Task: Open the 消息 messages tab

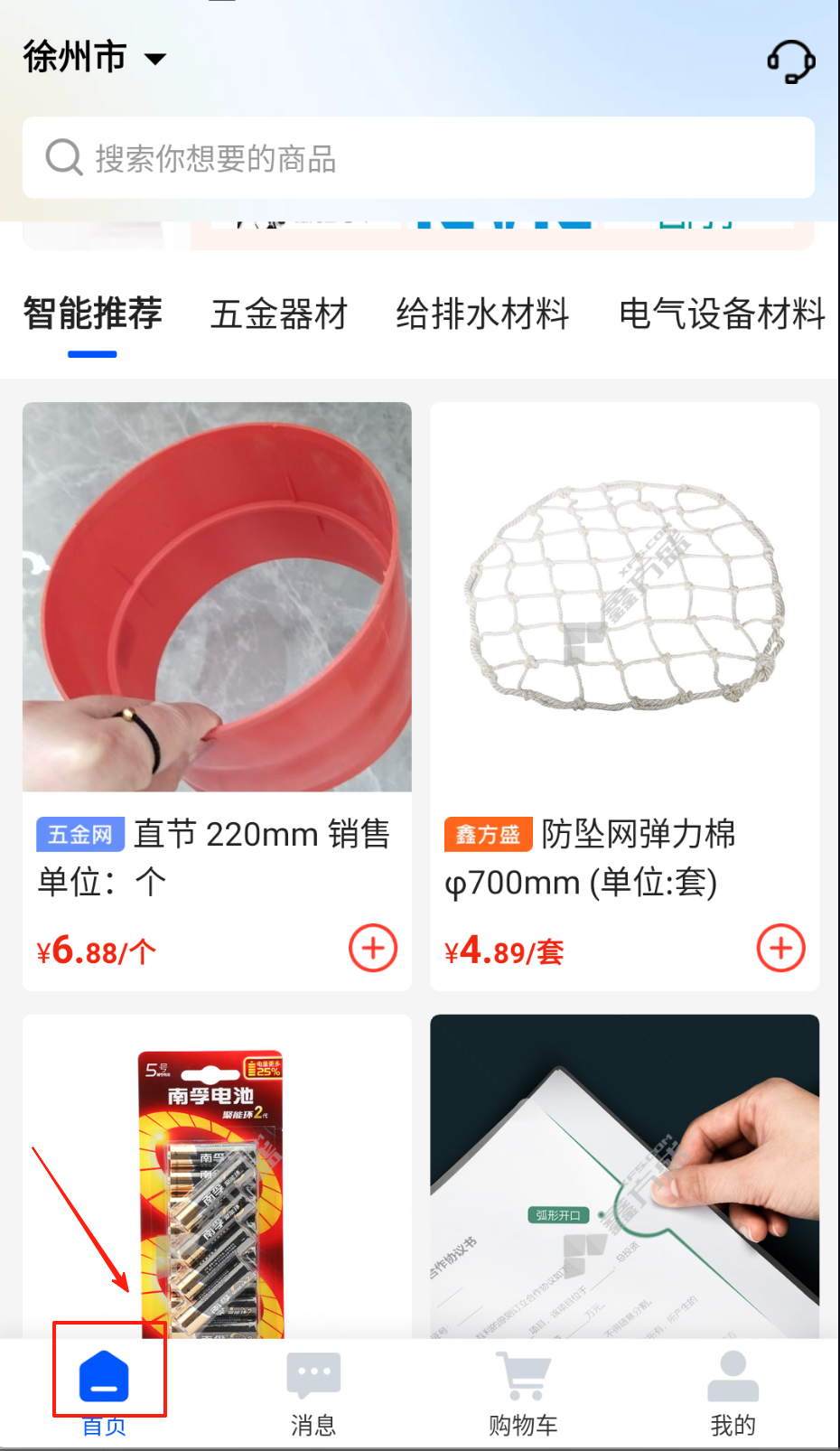Action: [x=313, y=1391]
